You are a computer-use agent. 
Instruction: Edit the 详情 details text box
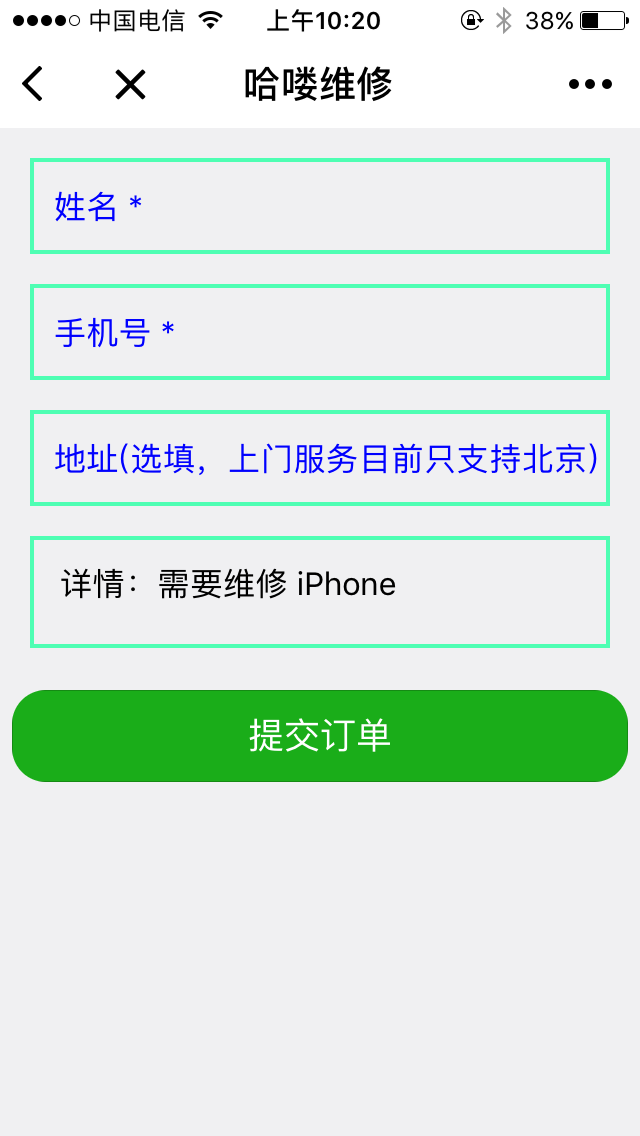point(320,592)
